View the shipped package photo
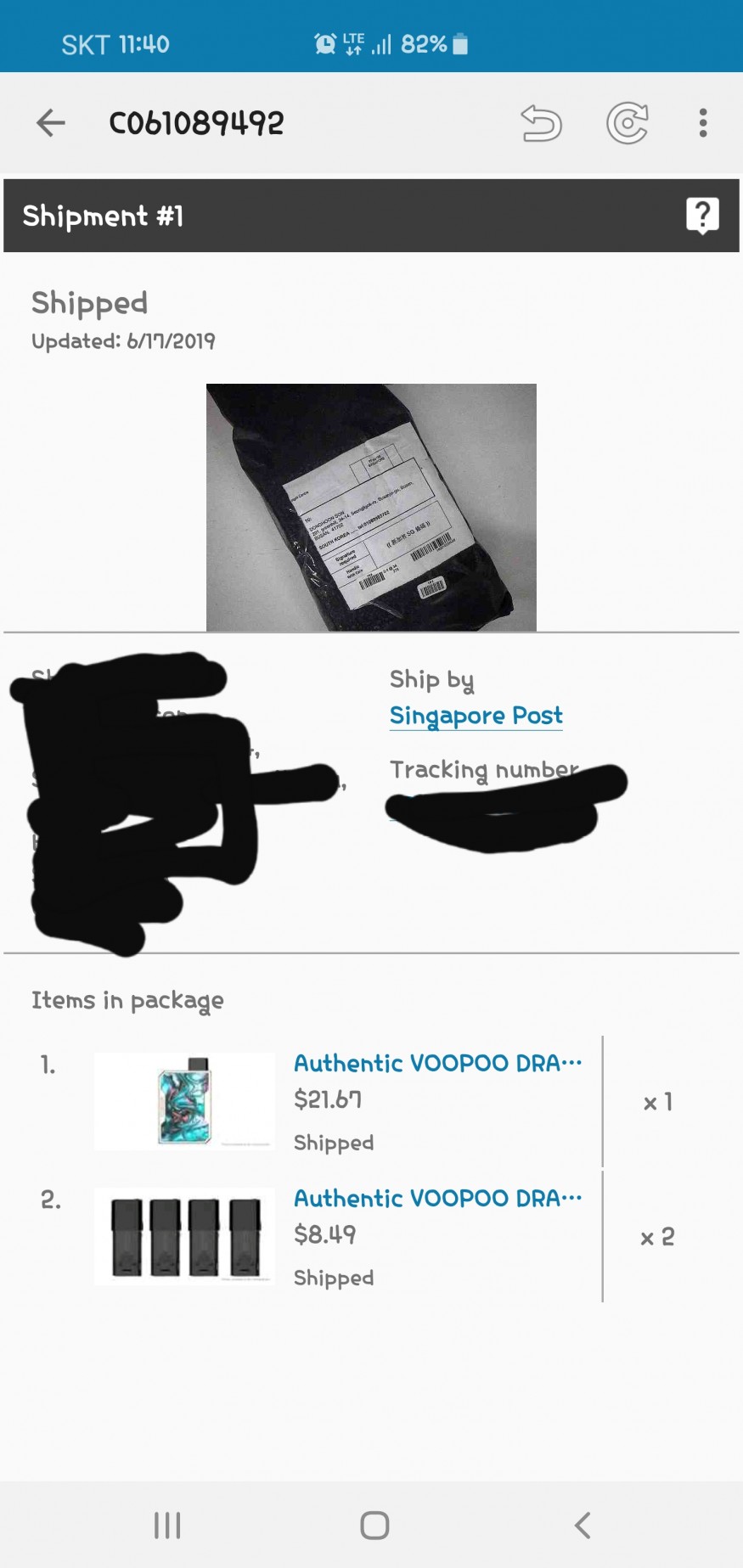The height and width of the screenshot is (1568, 743). click(x=371, y=507)
